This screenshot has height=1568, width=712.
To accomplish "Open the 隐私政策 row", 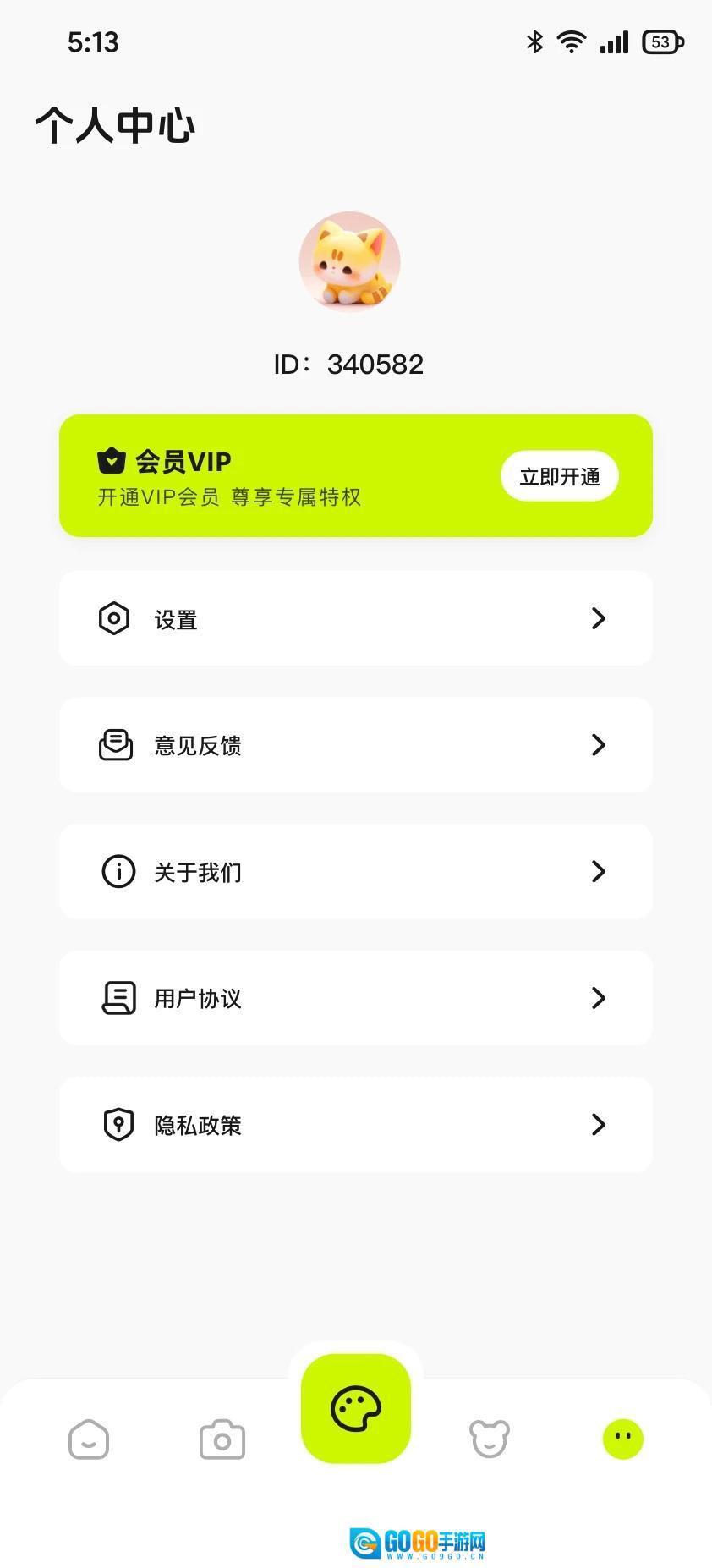I will (x=355, y=1125).
